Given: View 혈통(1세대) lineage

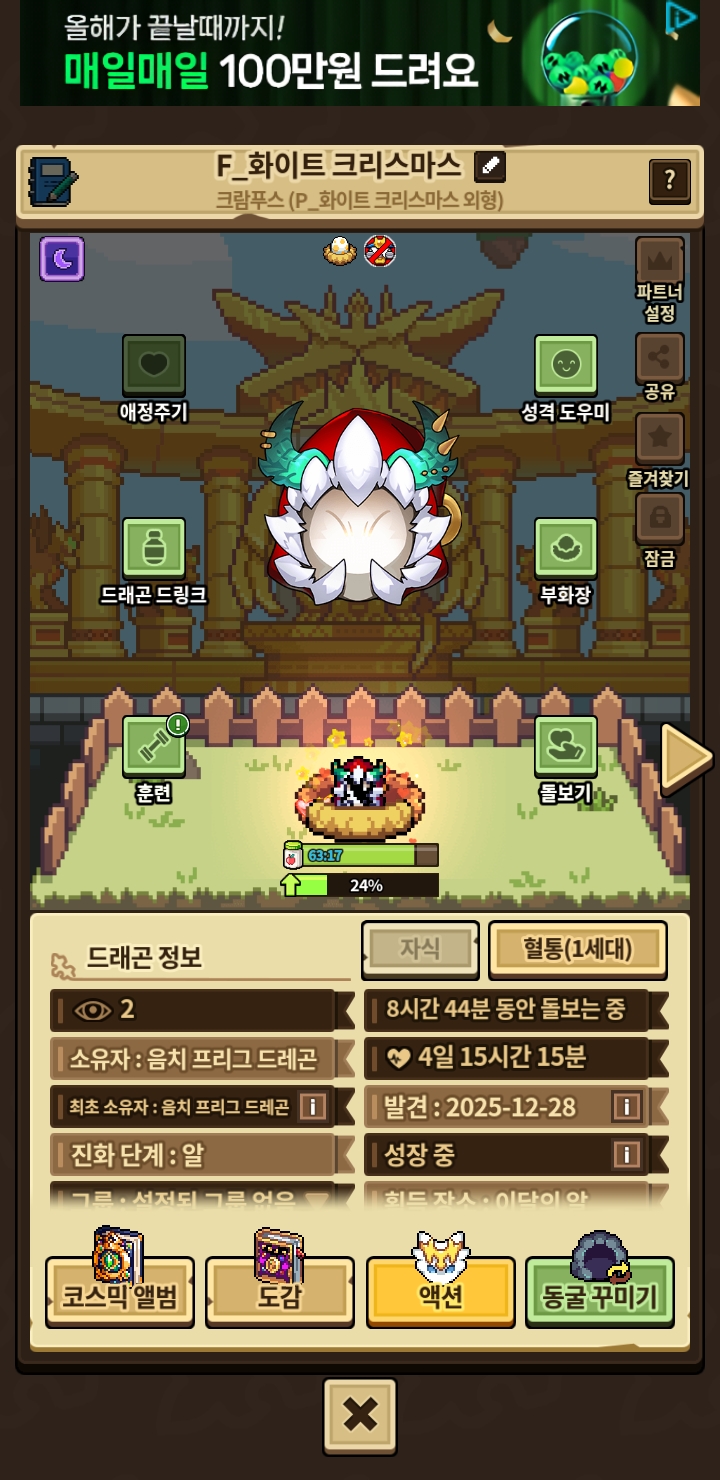Looking at the screenshot, I should [x=577, y=948].
